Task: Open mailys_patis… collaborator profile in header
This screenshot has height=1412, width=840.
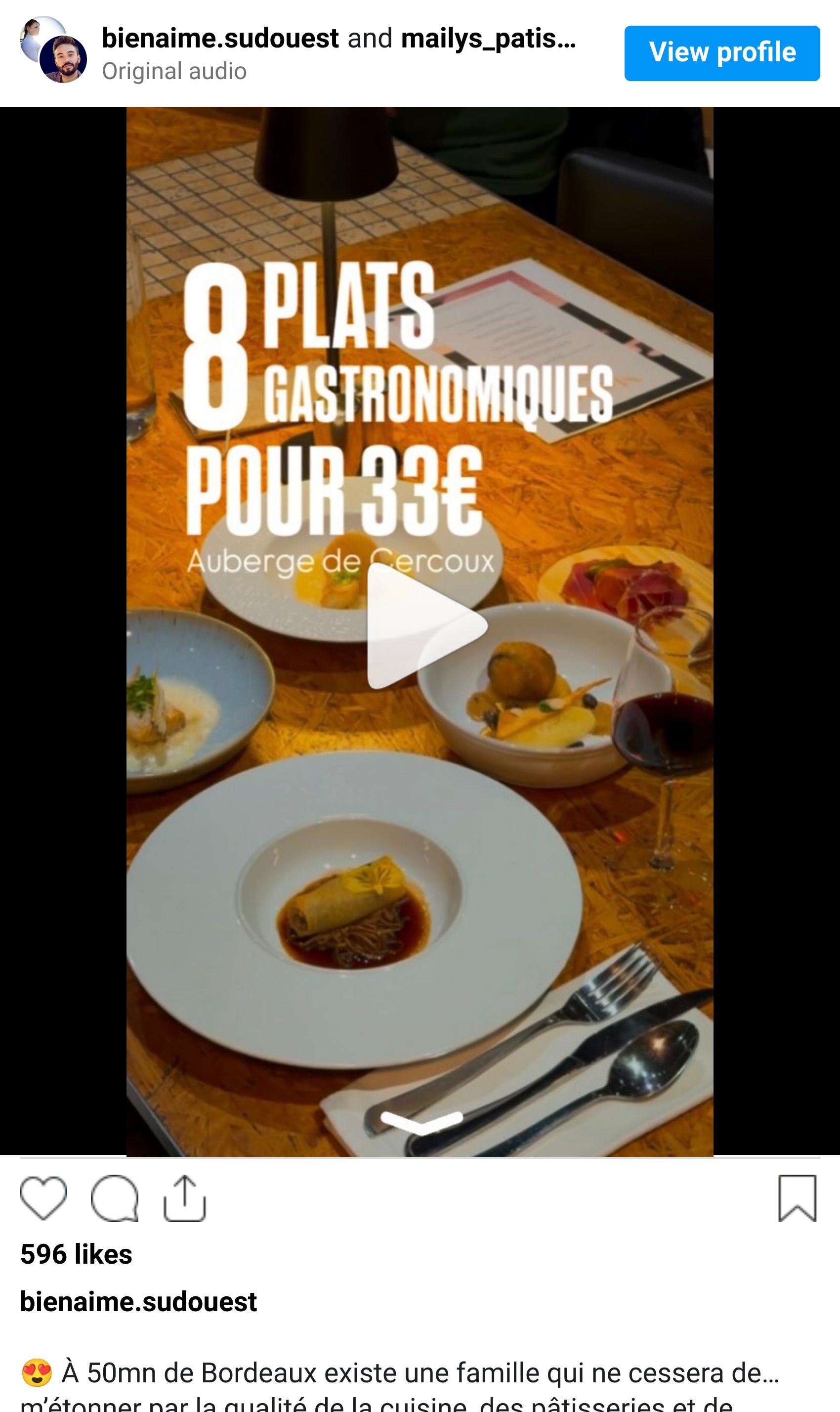Action: [x=488, y=39]
